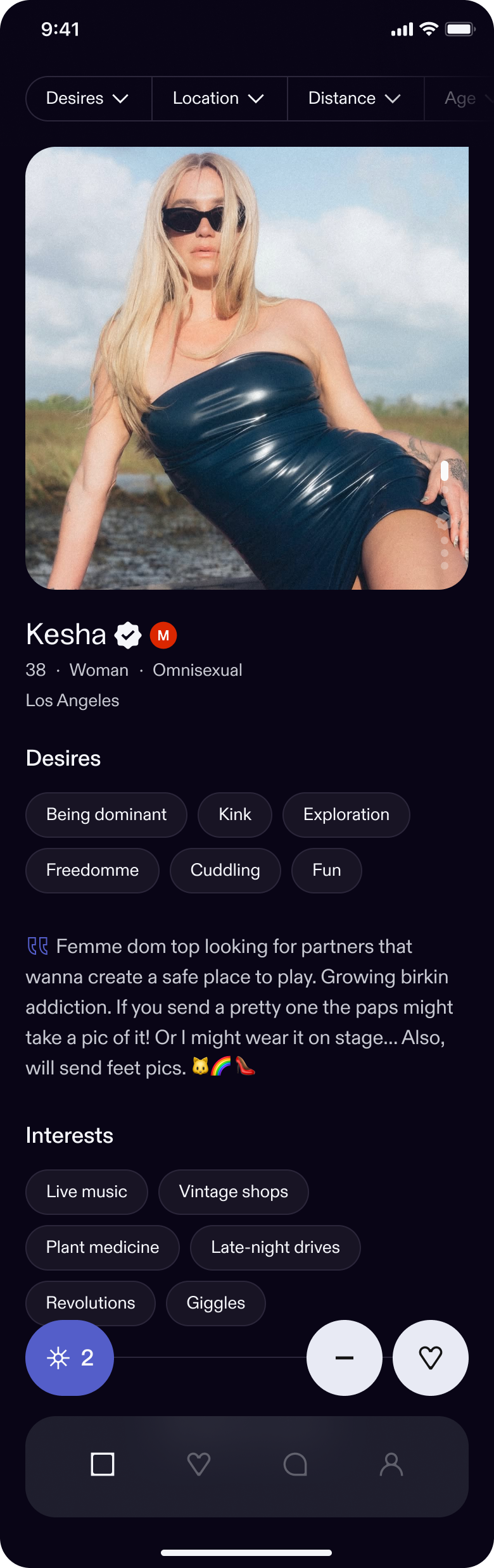The width and height of the screenshot is (494, 1568).
Task: Tap the sun button showing 2
Action: 70,1357
